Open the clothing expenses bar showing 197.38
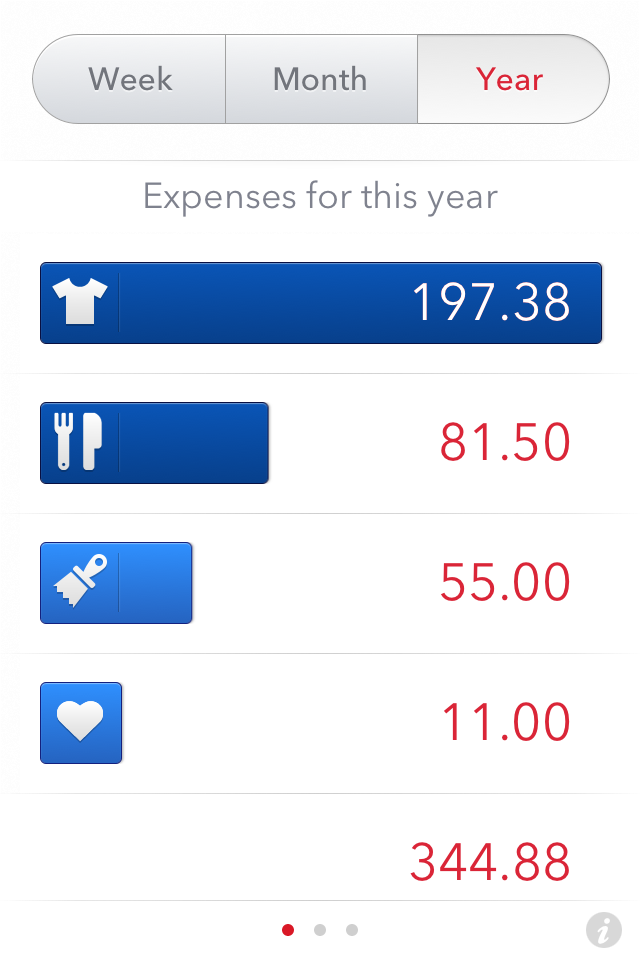Screen dimensions: 640x960 coord(320,303)
